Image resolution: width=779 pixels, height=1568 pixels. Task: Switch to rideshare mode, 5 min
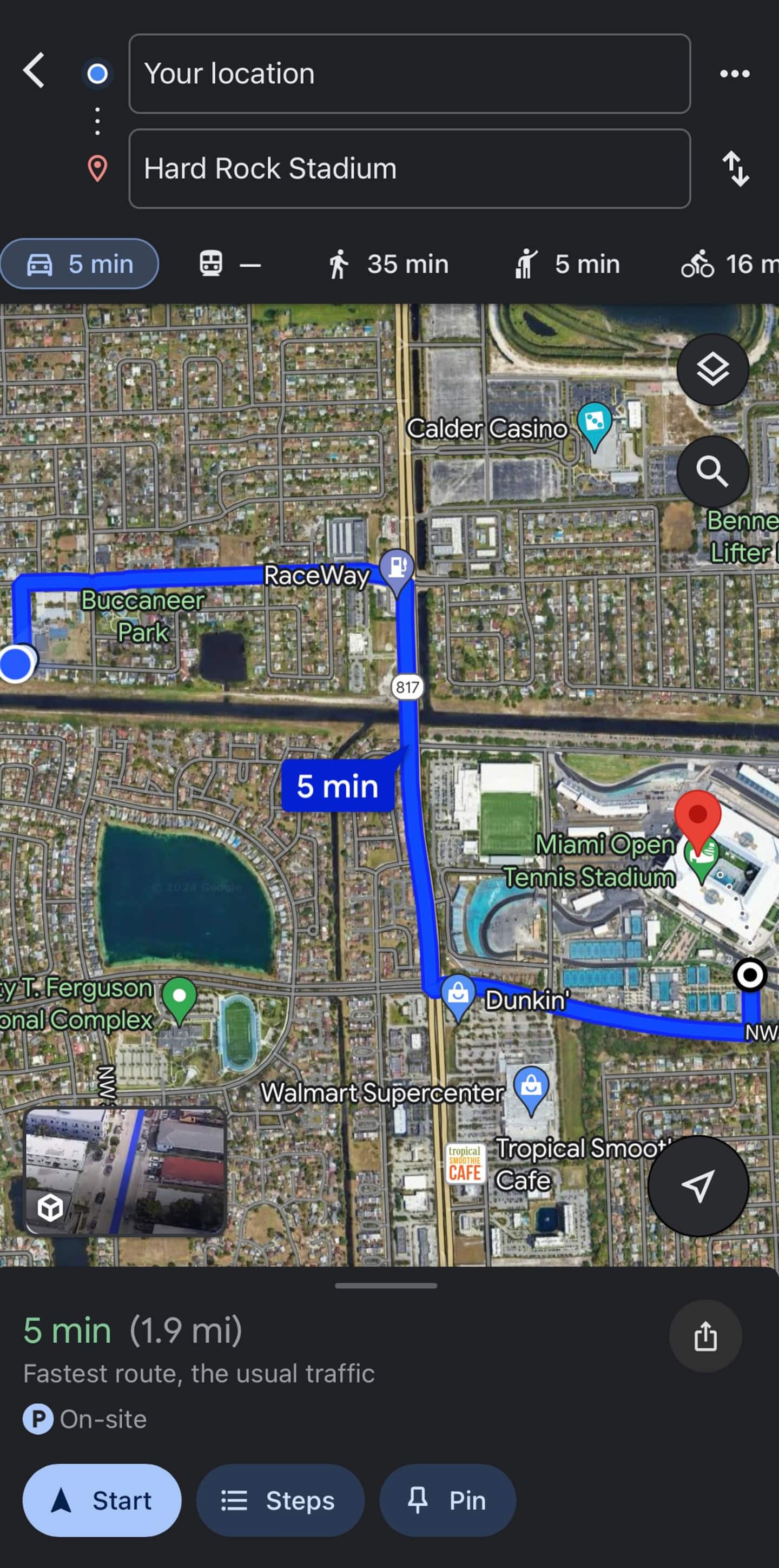tap(566, 264)
